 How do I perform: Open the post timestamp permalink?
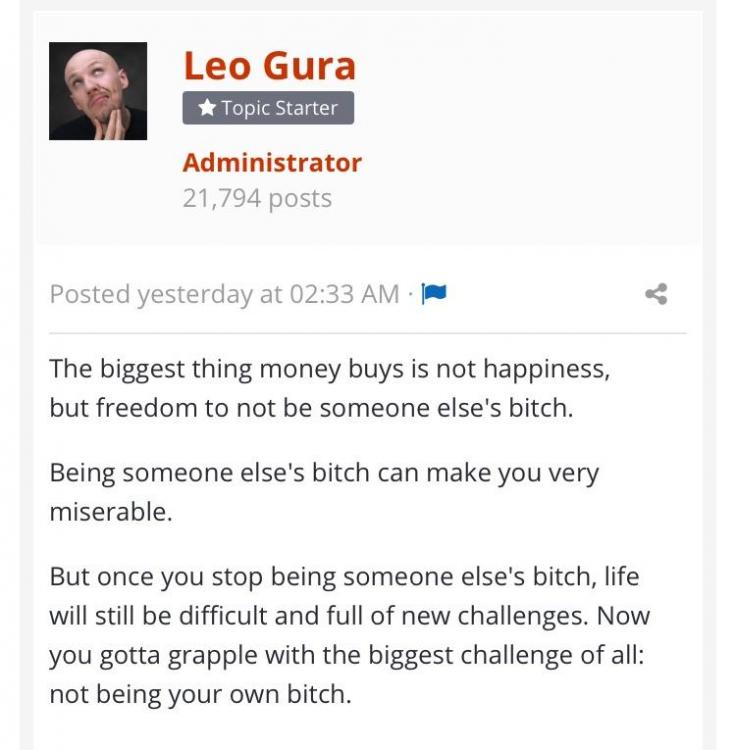coord(224,294)
